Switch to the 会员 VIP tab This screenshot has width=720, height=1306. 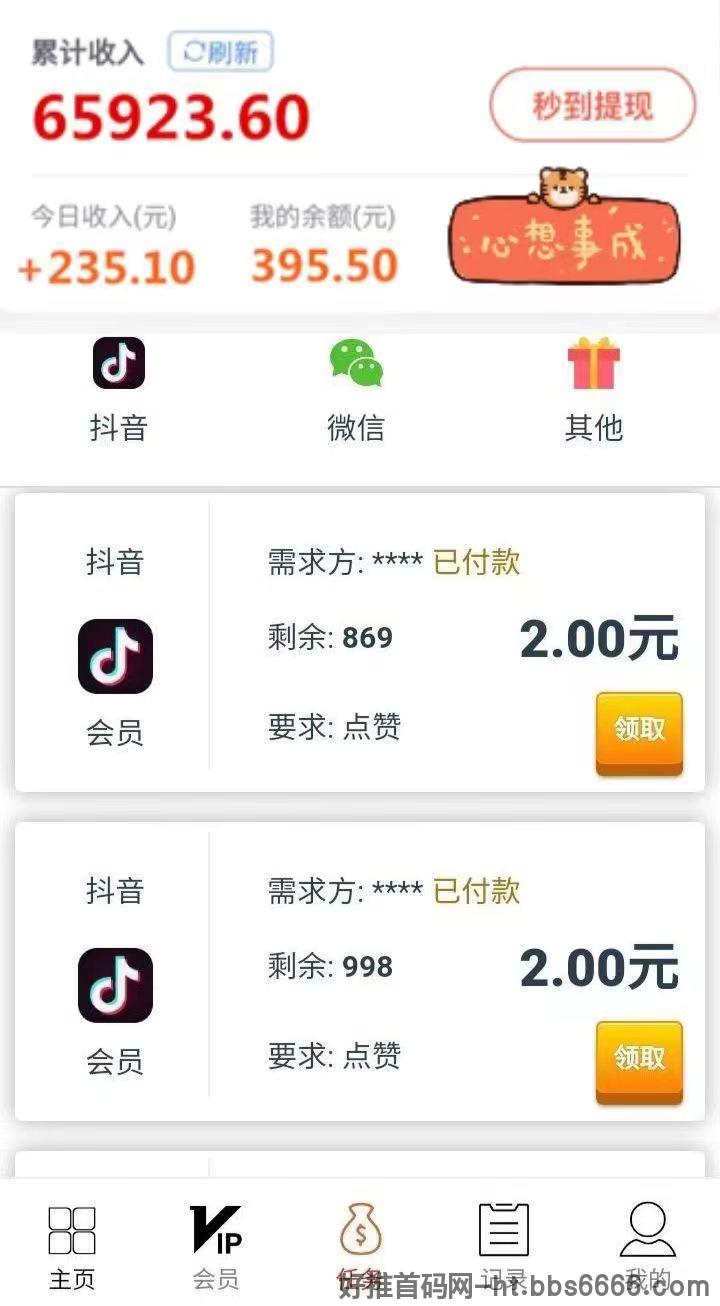pos(216,1247)
